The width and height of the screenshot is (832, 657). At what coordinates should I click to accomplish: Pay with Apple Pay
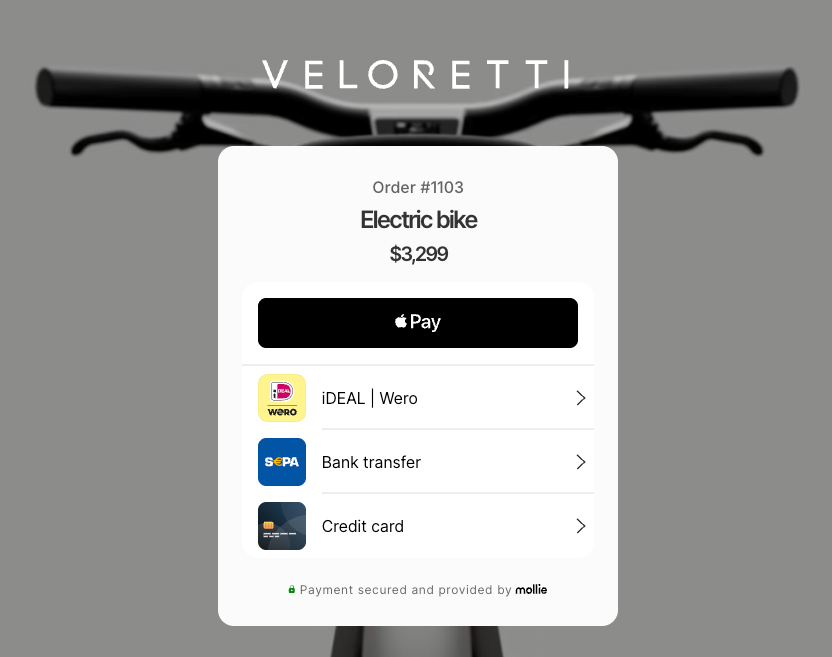tap(417, 323)
